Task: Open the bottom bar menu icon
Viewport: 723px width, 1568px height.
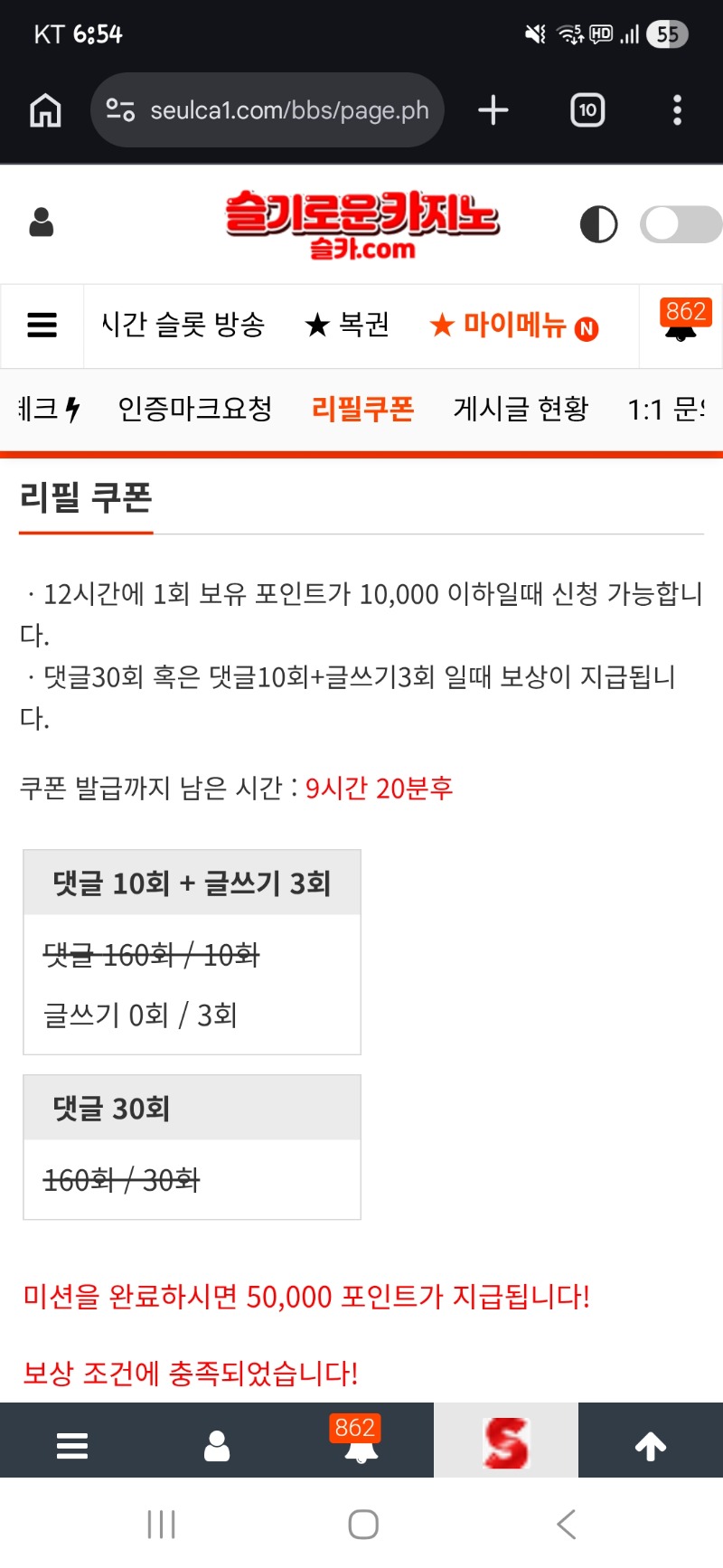Action: pyautogui.click(x=72, y=1445)
